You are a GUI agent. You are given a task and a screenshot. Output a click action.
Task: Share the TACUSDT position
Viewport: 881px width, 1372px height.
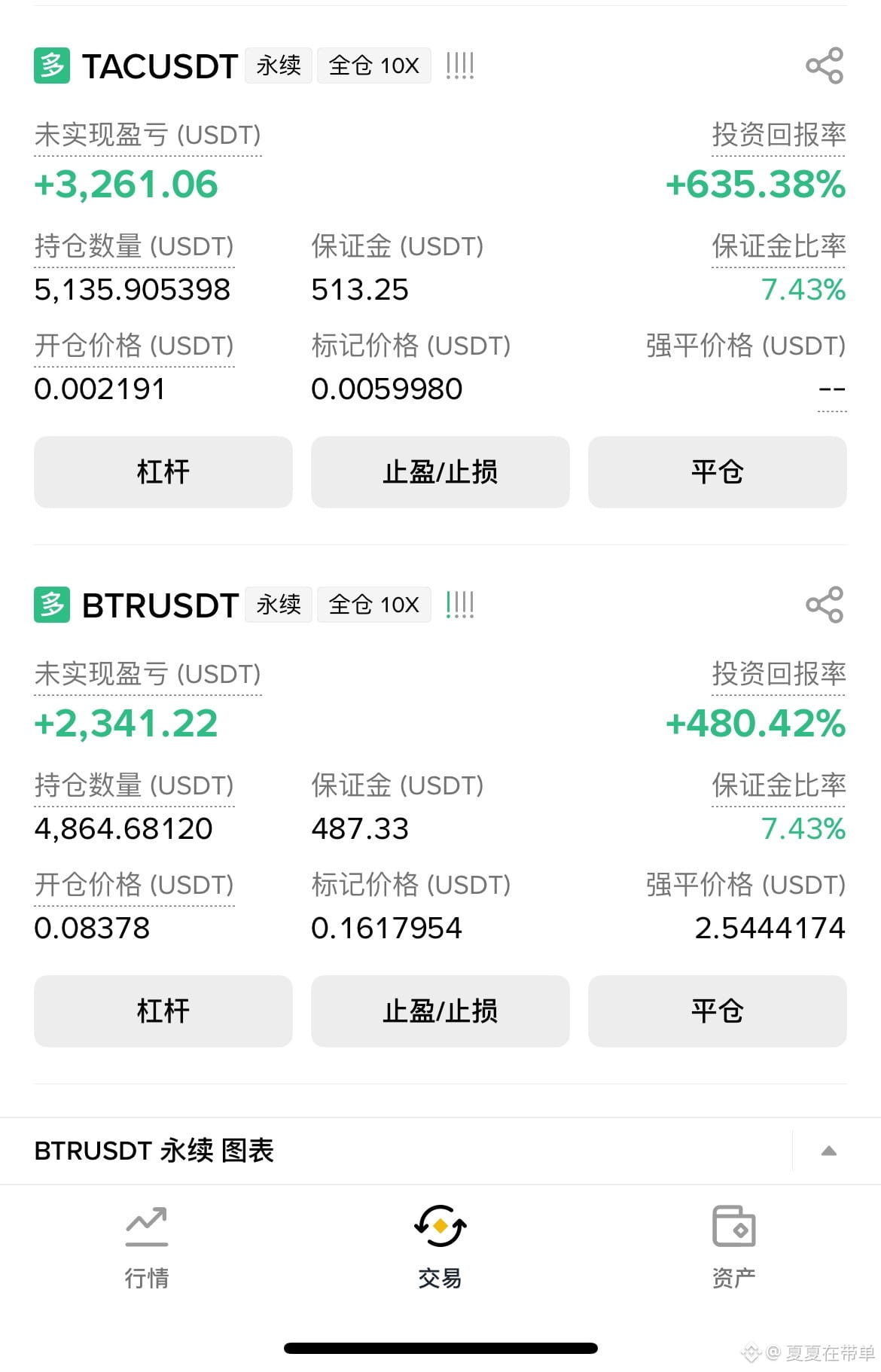825,66
